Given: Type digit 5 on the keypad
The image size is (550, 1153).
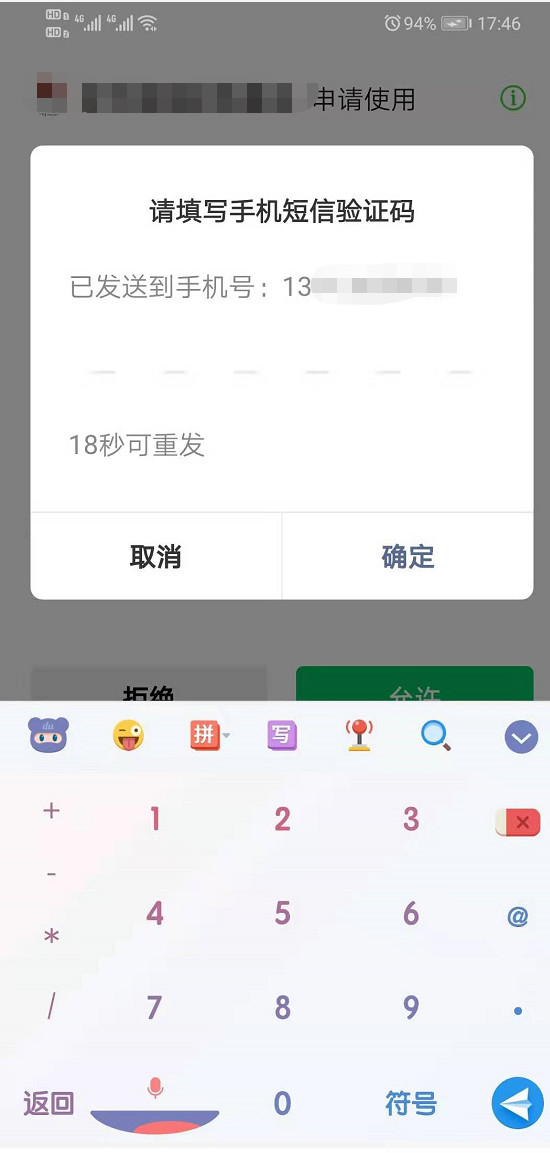Looking at the screenshot, I should point(282,913).
